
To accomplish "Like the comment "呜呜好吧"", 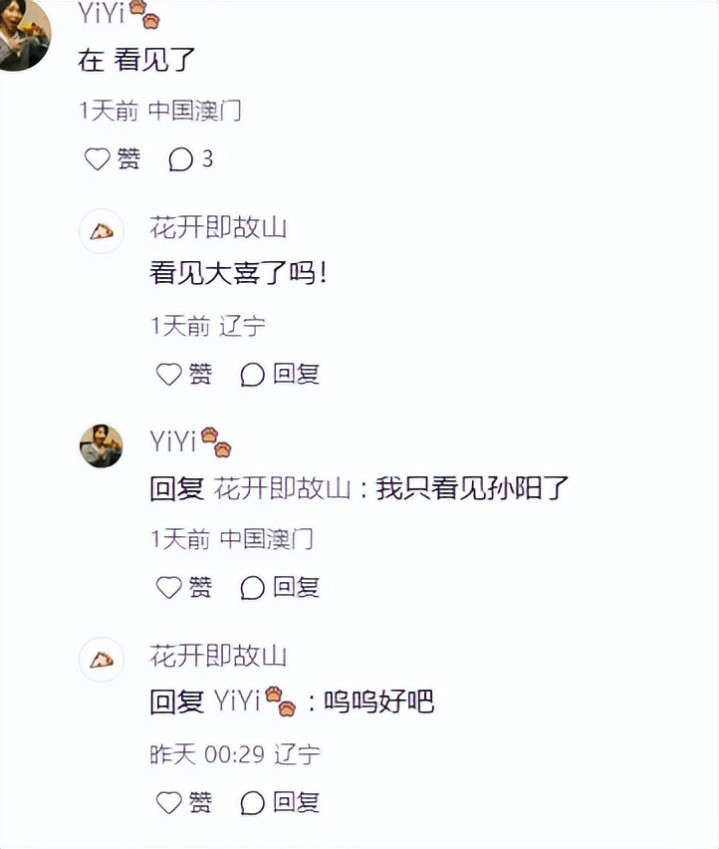I will tap(184, 802).
